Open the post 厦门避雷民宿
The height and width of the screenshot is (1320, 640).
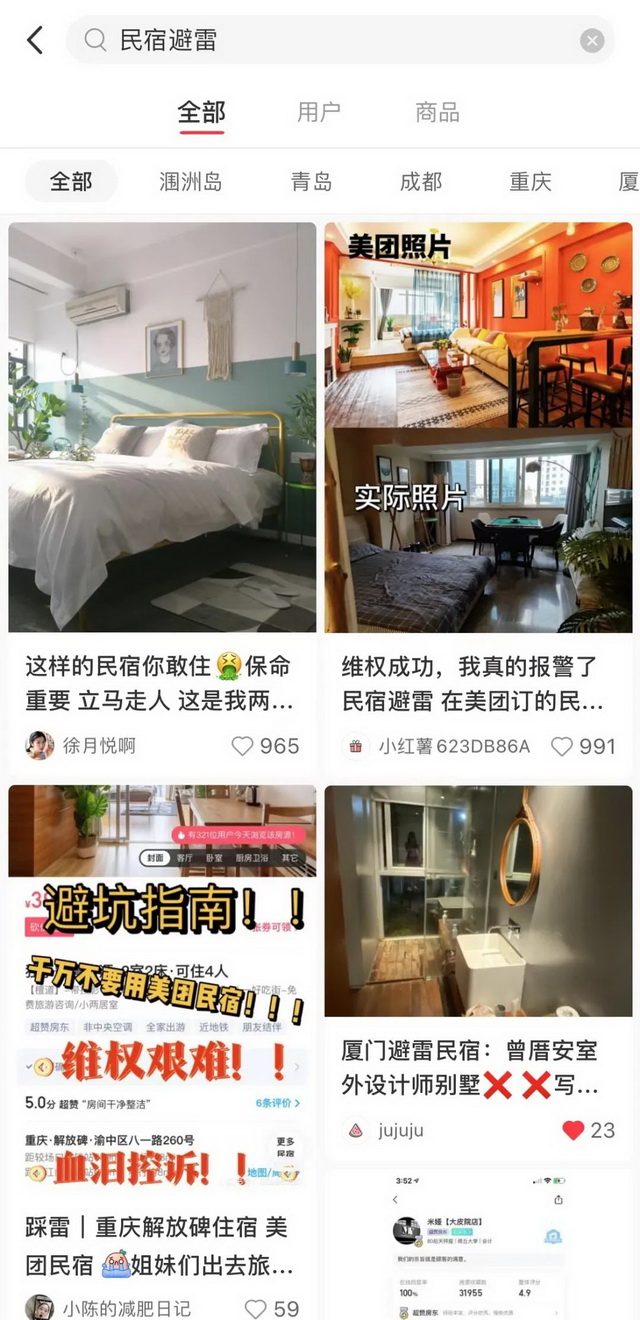[x=478, y=900]
